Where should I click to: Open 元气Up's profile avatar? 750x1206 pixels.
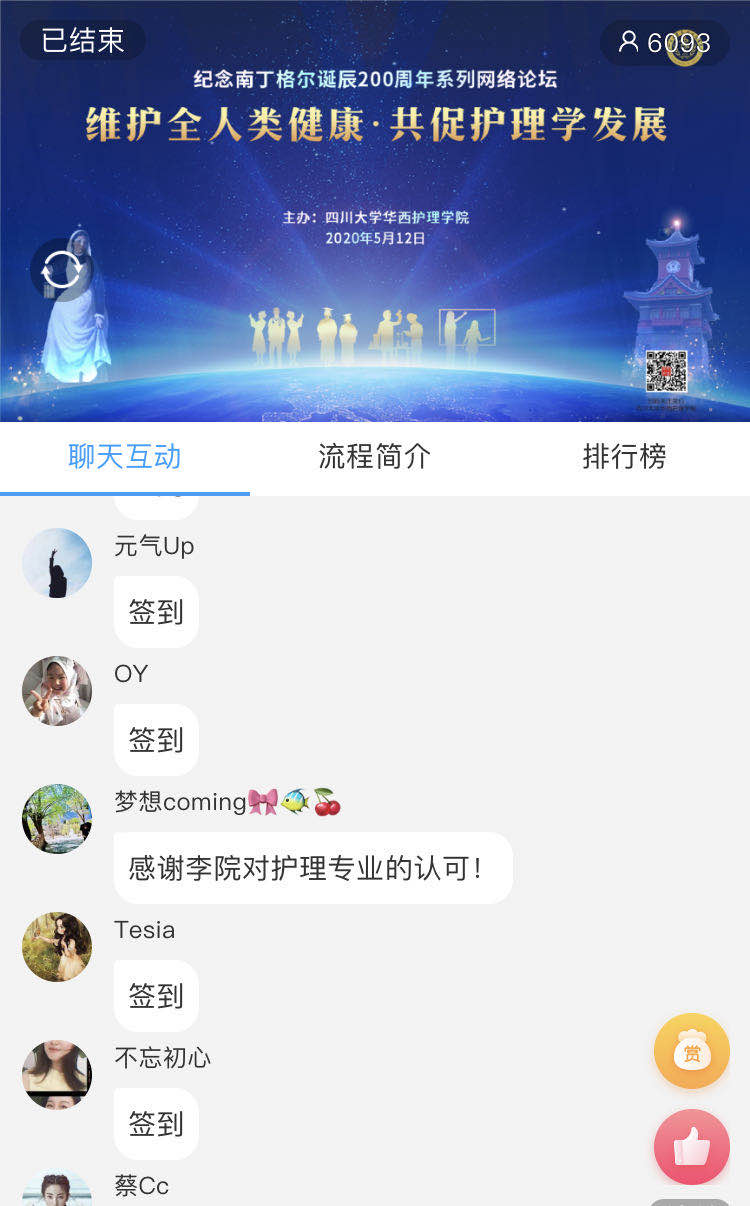pyautogui.click(x=57, y=563)
